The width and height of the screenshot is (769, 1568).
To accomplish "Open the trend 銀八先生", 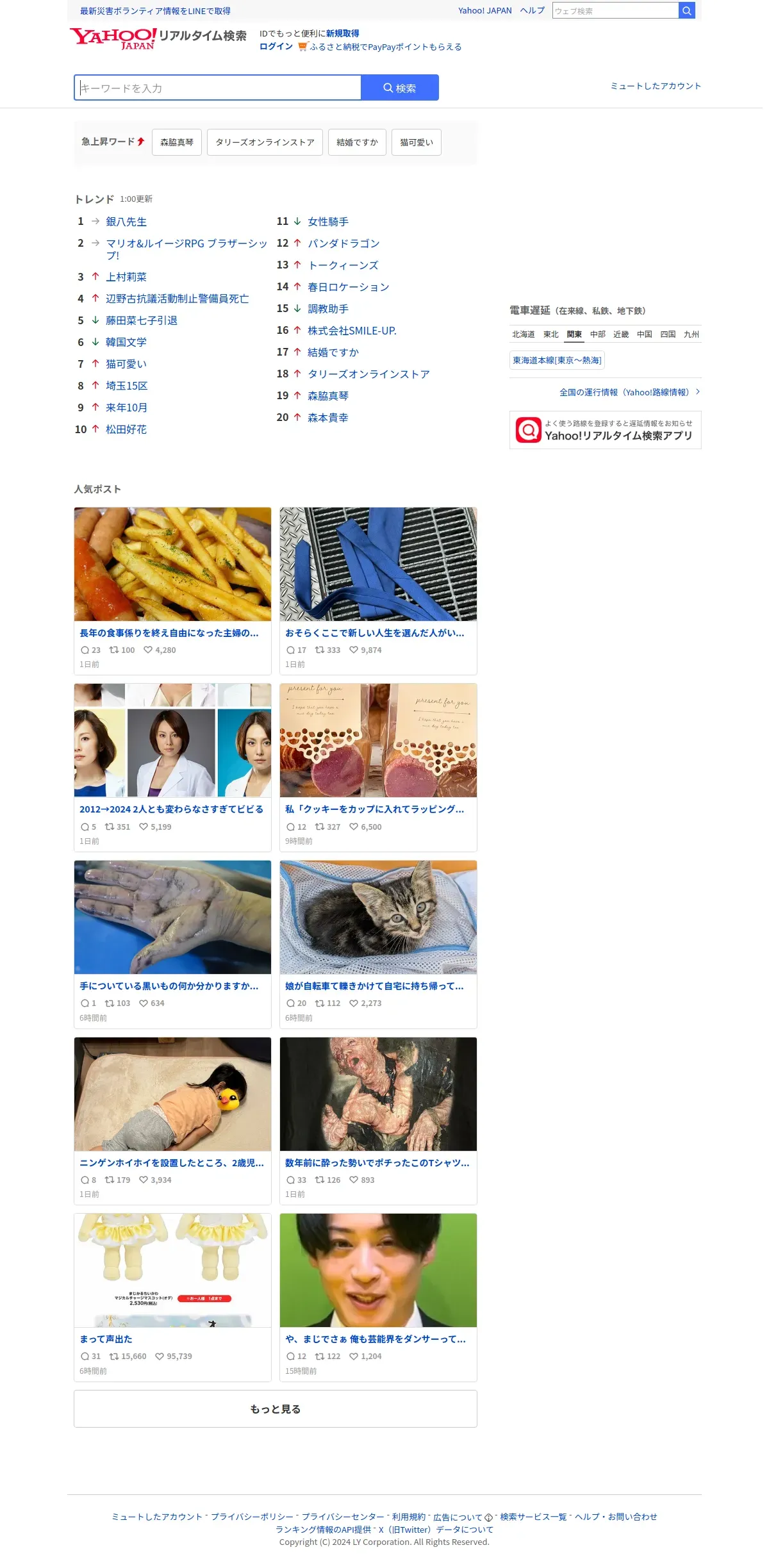I will coord(126,222).
